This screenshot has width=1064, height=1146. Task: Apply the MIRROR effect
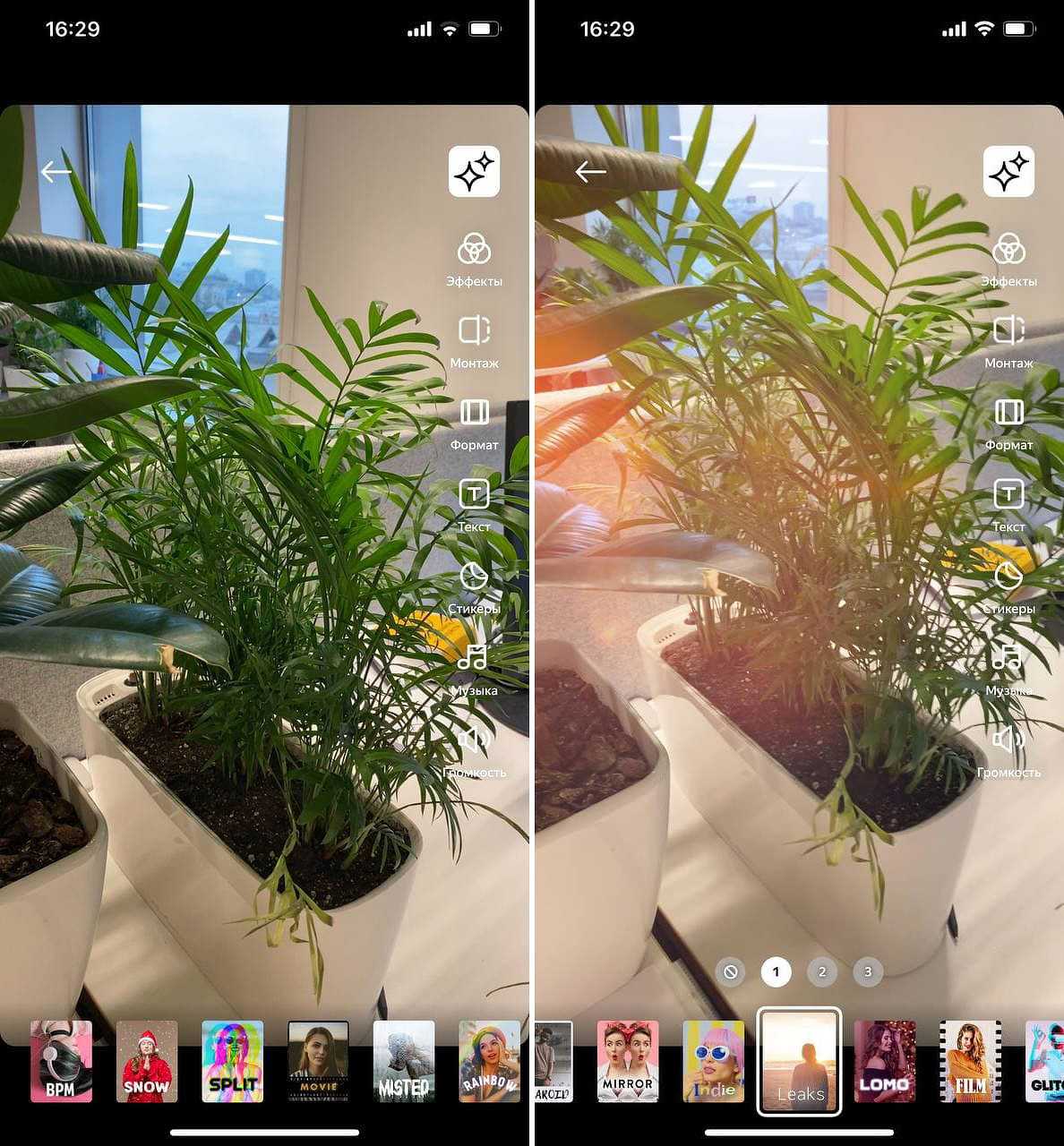pyautogui.click(x=628, y=1062)
